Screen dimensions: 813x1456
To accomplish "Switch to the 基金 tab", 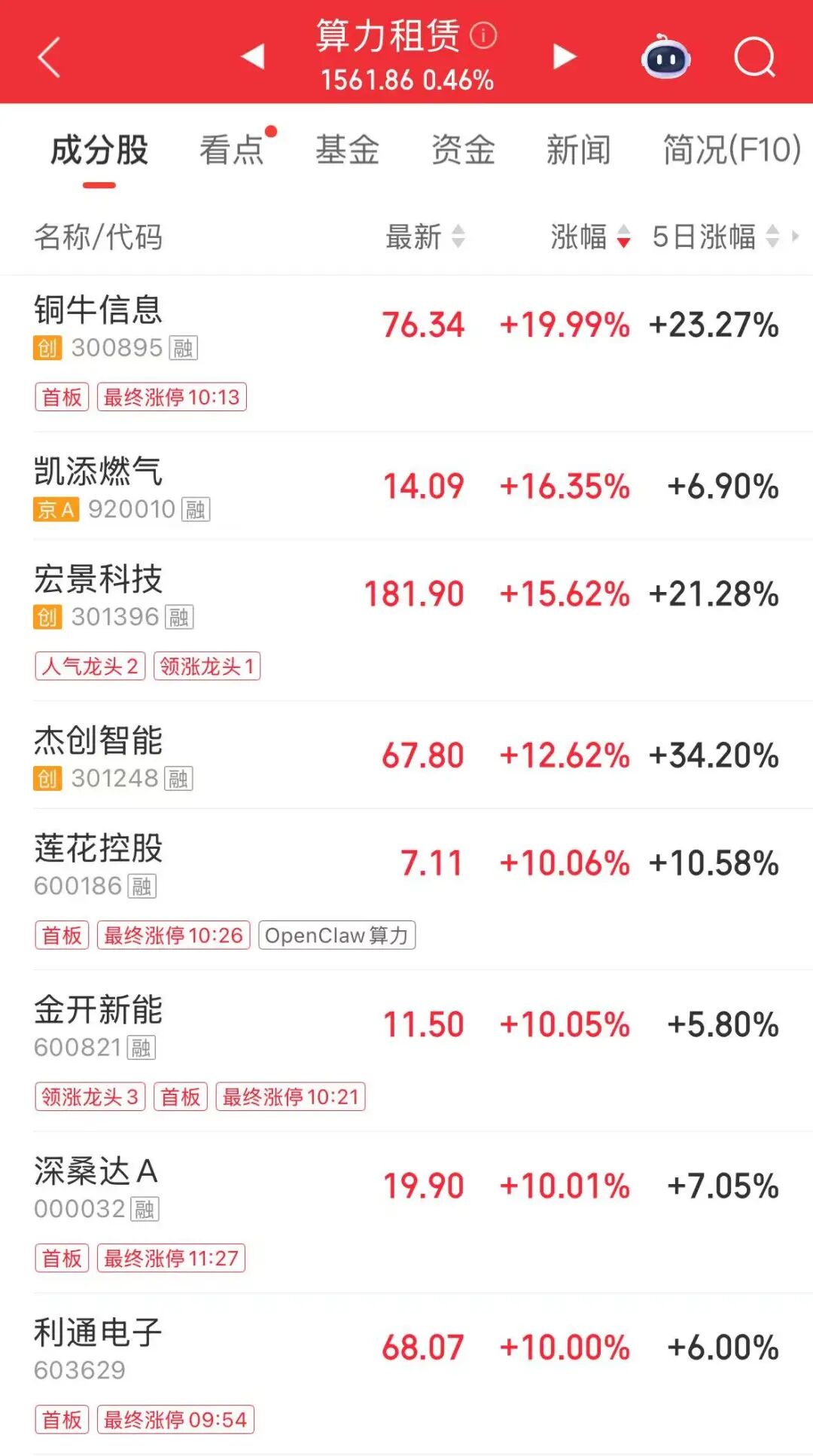I will 347,150.
